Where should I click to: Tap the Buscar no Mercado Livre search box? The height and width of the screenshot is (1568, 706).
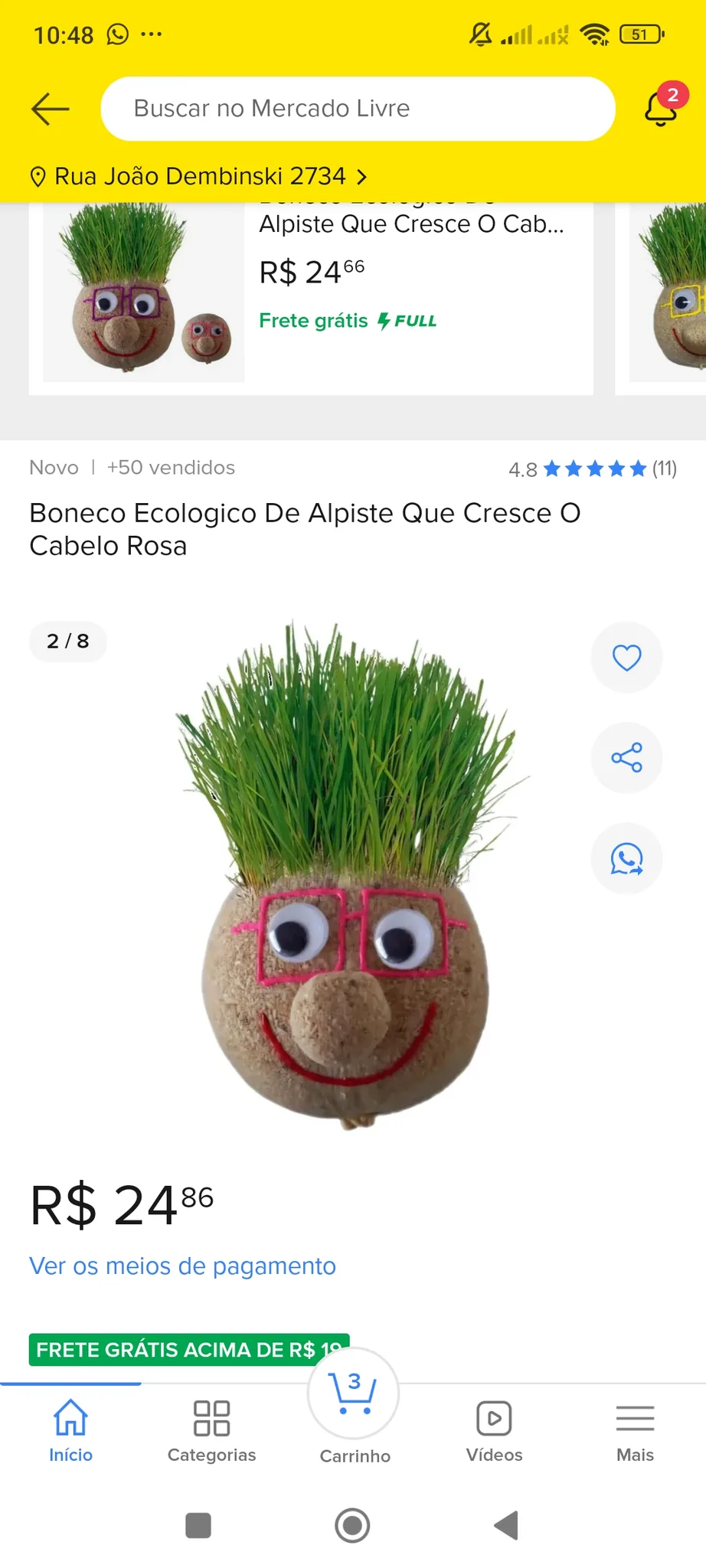coord(358,109)
